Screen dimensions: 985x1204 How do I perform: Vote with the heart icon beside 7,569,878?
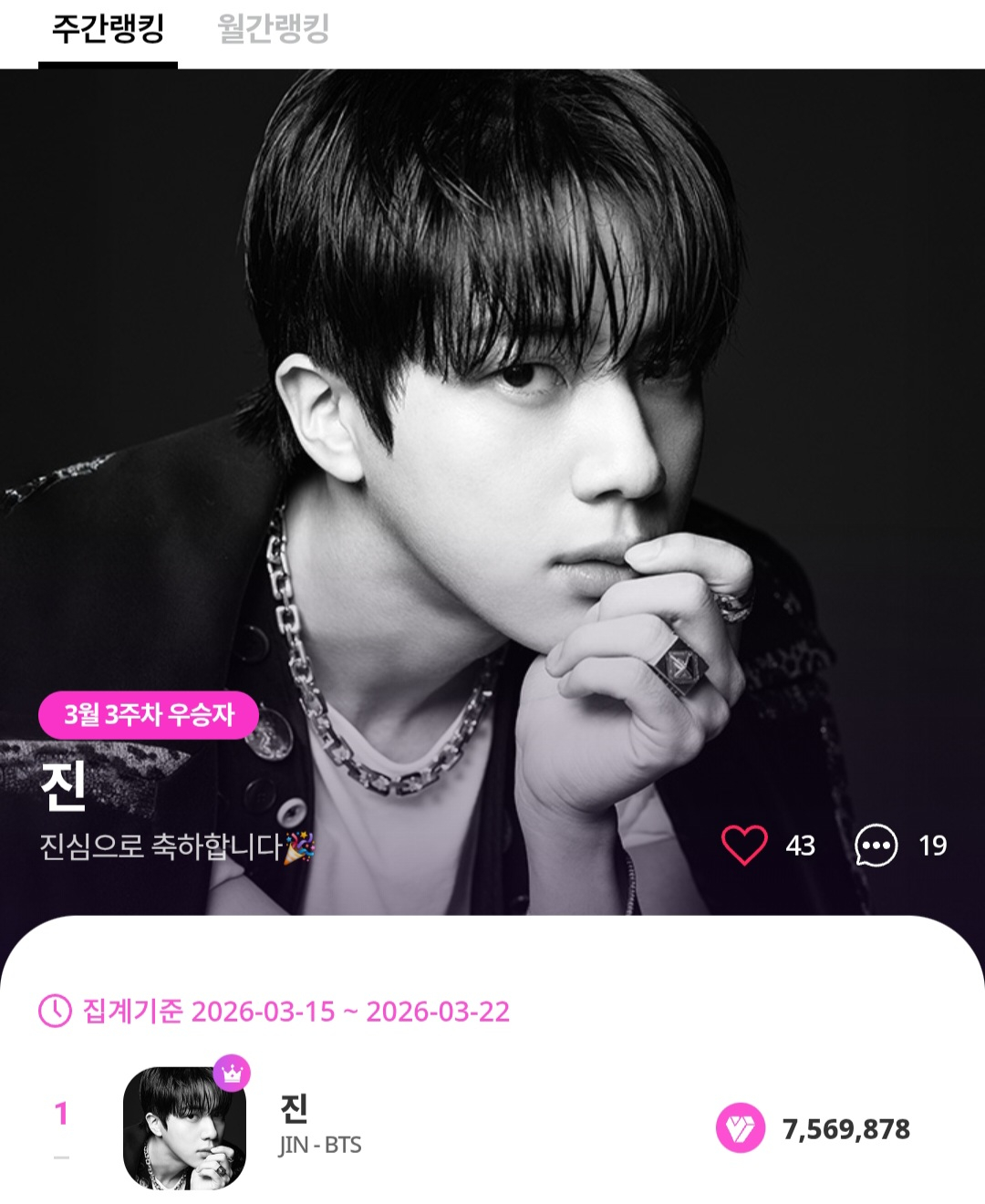coord(740,1128)
